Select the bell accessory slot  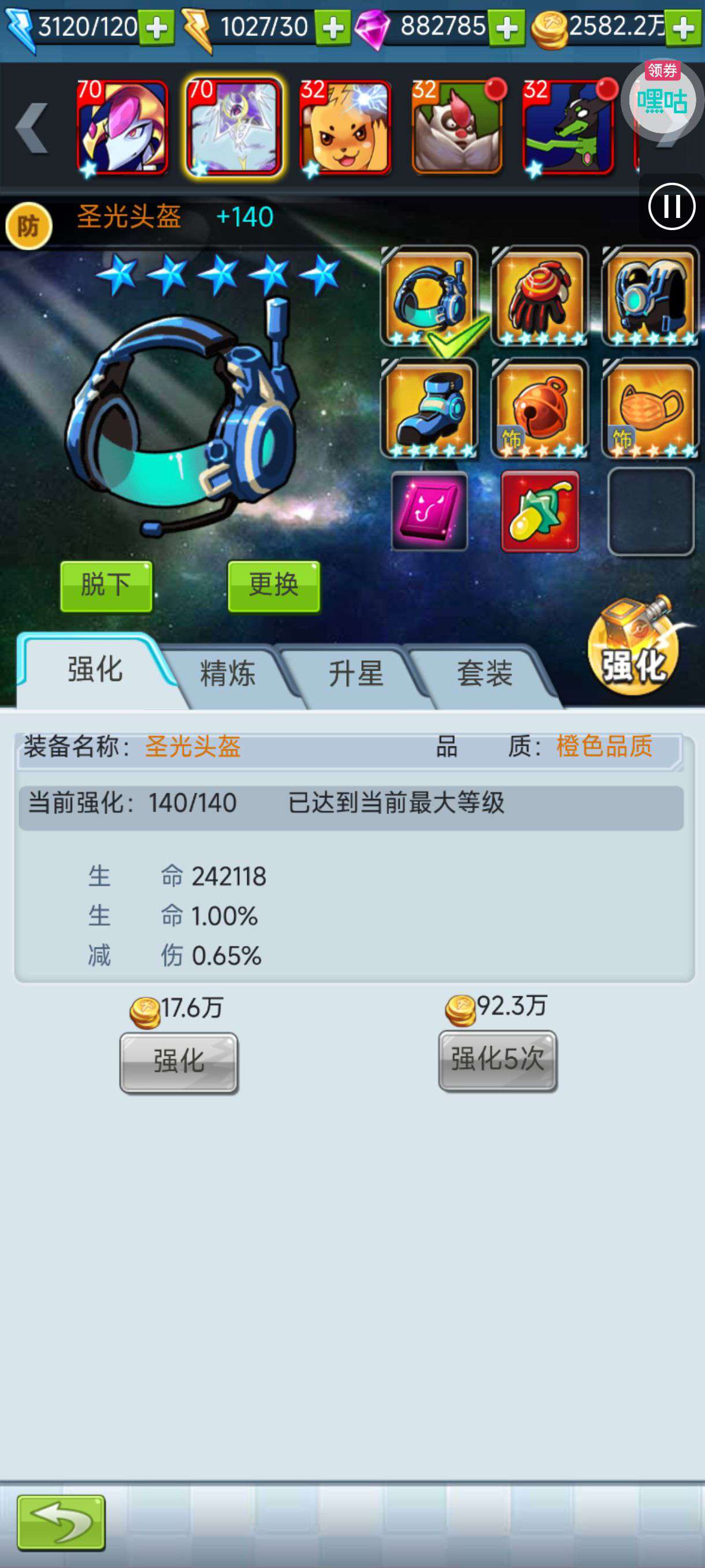pos(540,408)
